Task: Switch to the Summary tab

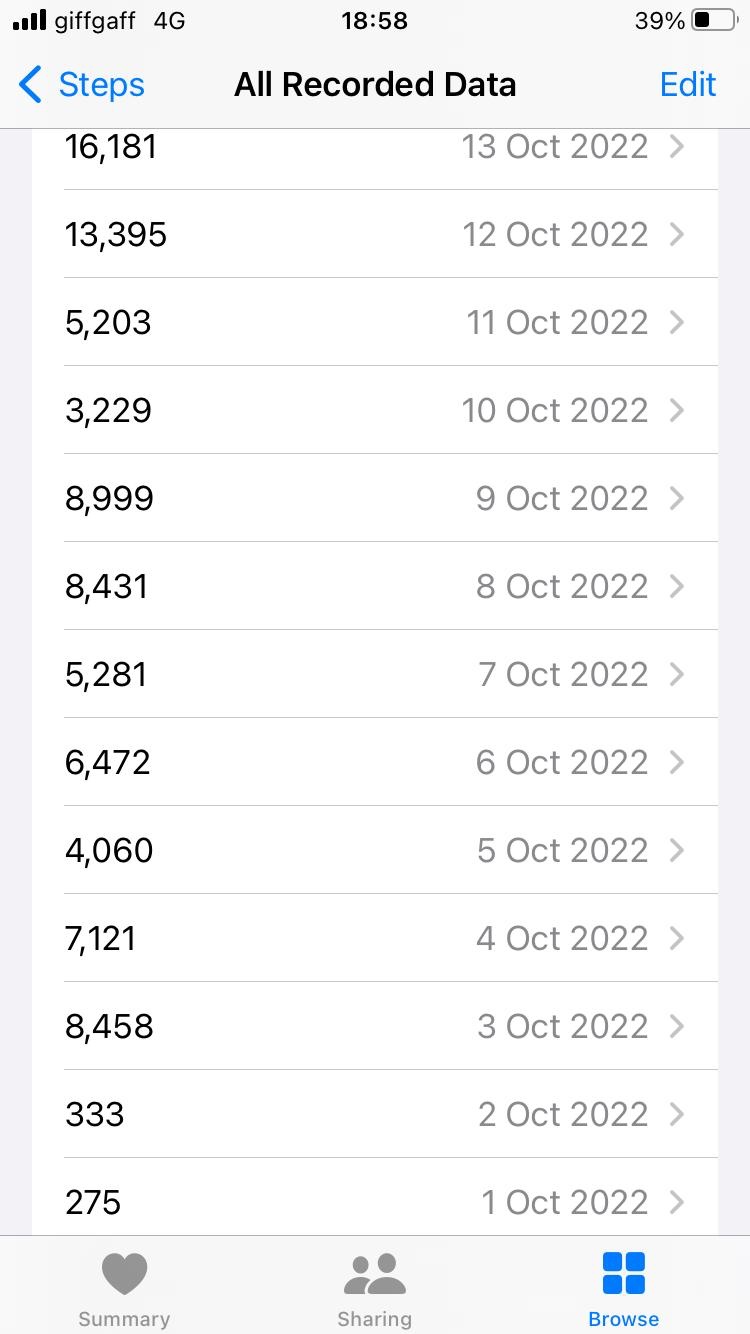Action: tap(124, 1290)
